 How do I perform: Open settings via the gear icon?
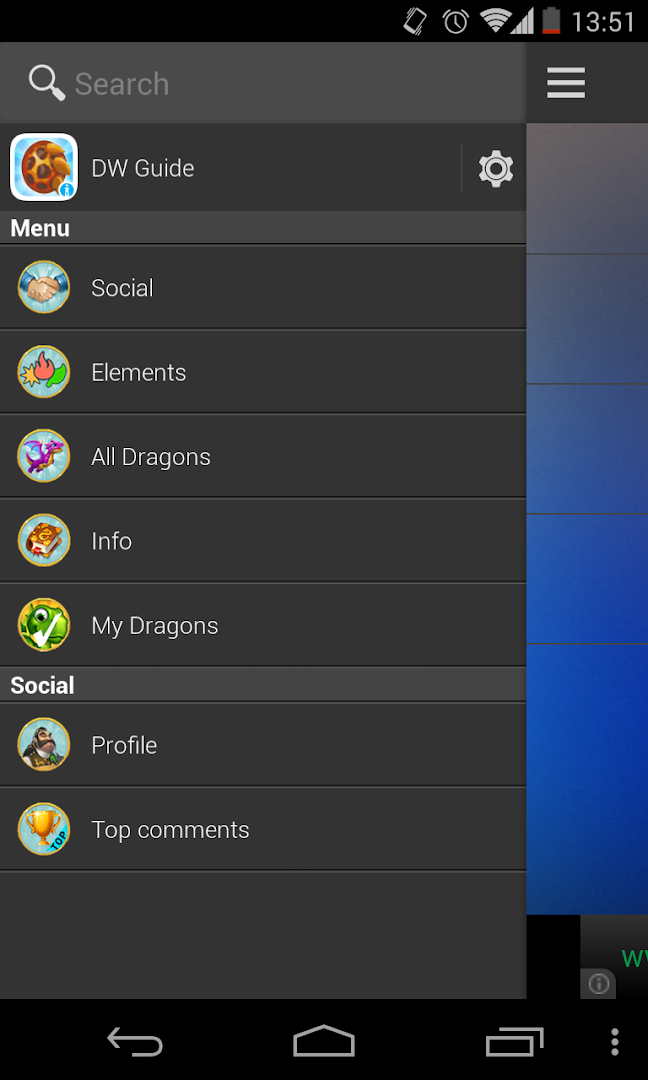(495, 168)
